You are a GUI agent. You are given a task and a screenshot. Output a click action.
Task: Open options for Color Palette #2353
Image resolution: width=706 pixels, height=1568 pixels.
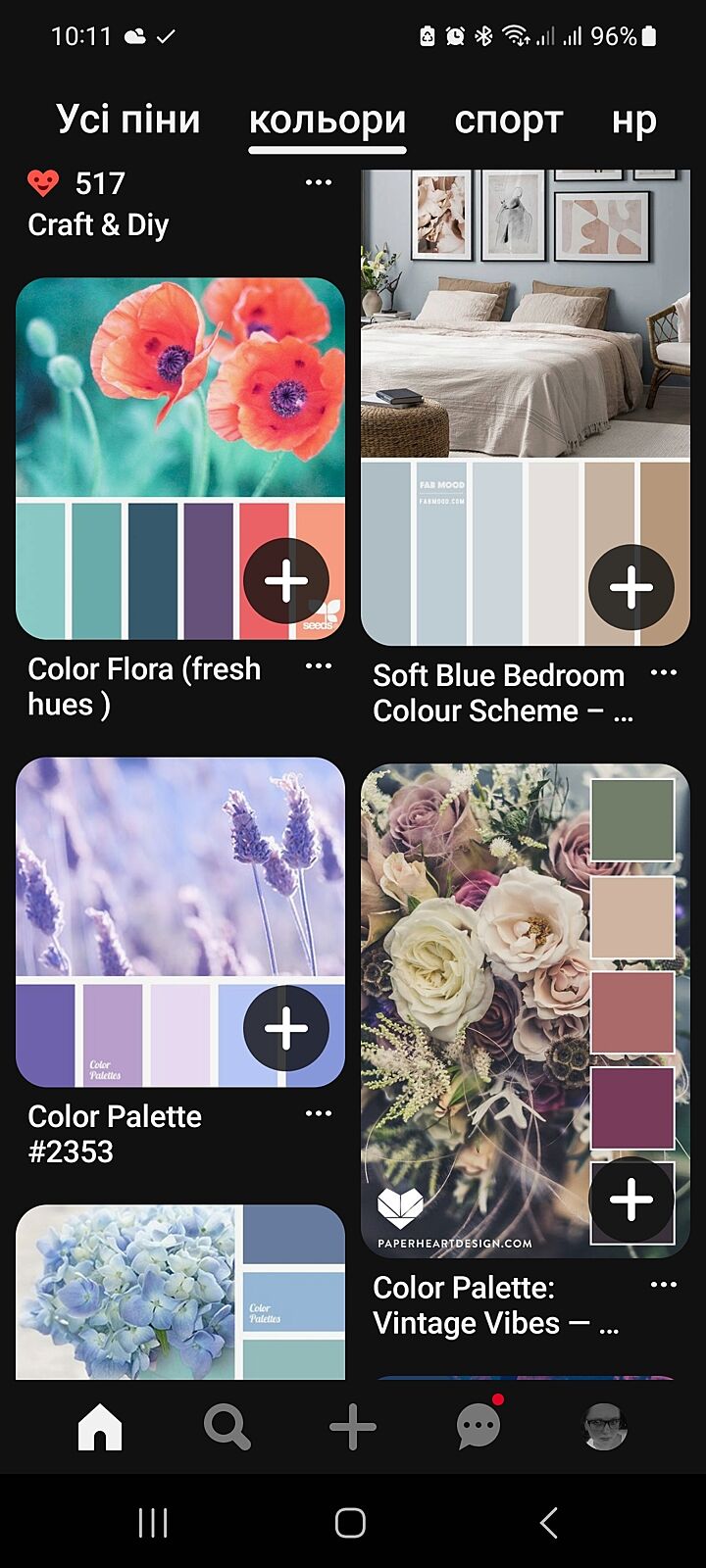tap(319, 1113)
